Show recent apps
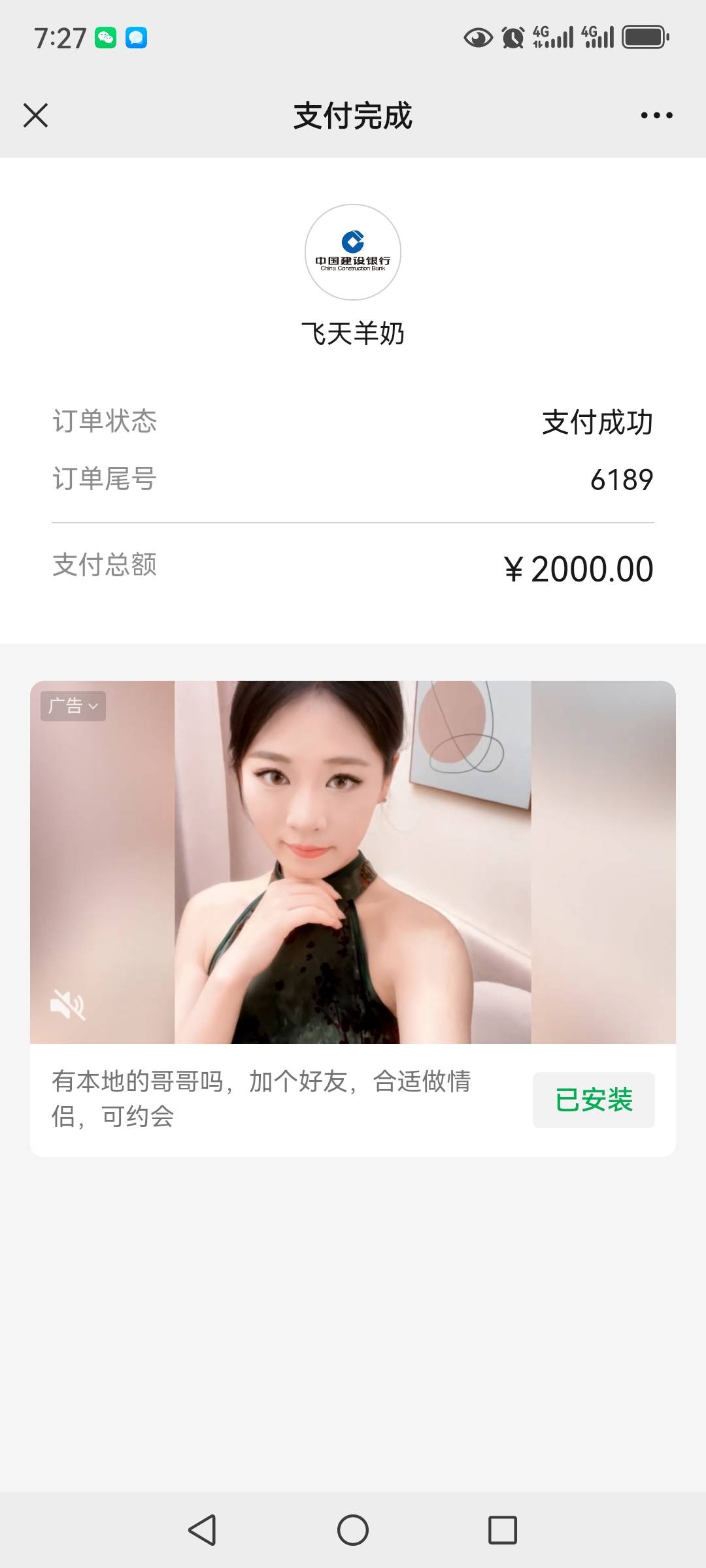 (x=503, y=1529)
